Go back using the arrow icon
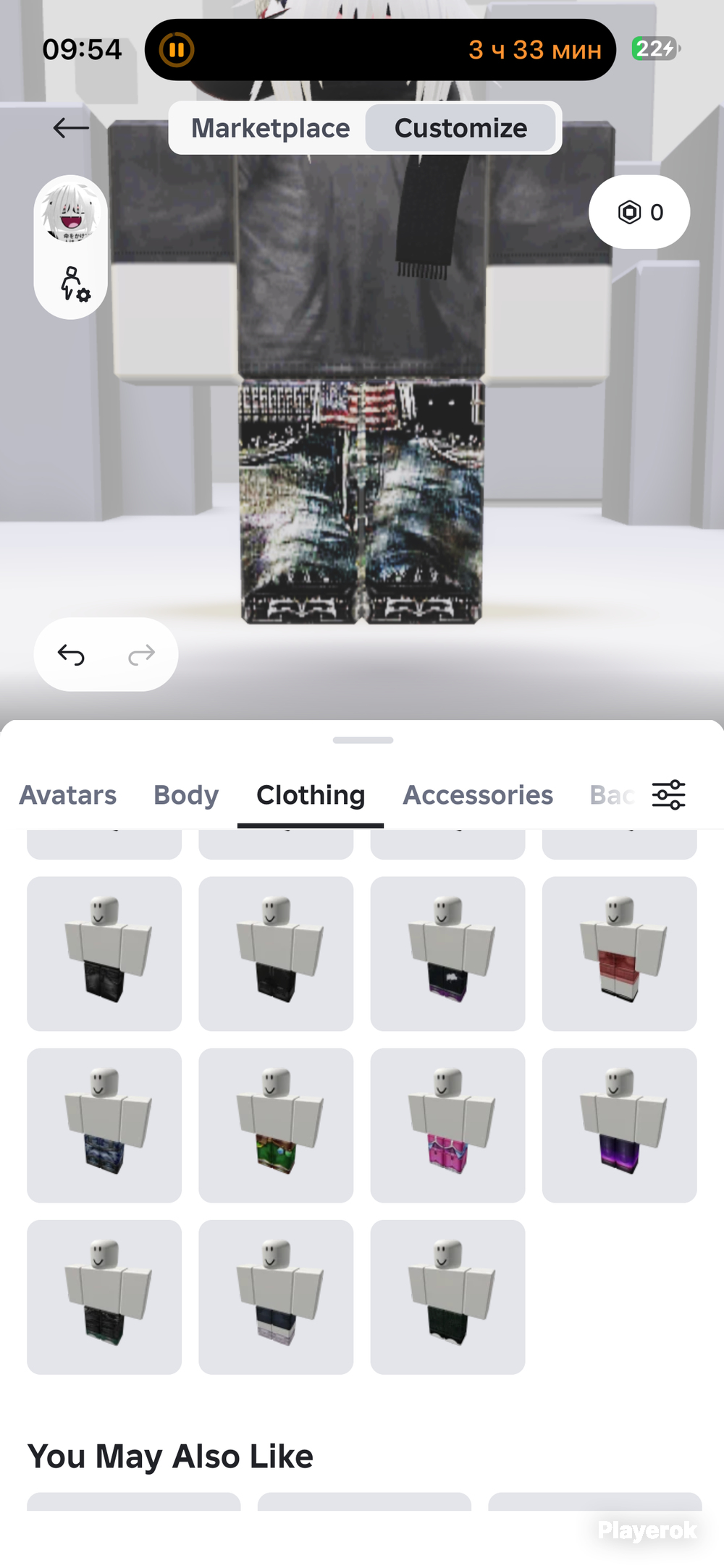This screenshot has width=724, height=1568. point(71,128)
